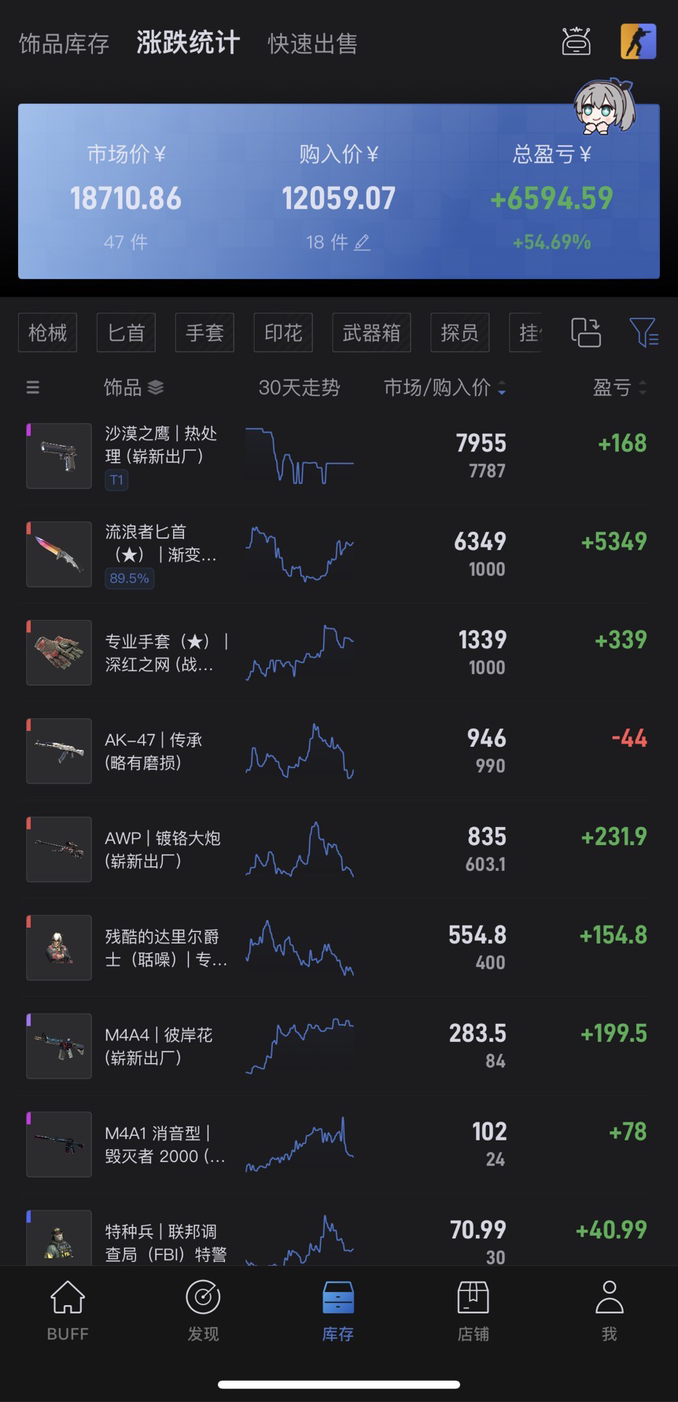The height and width of the screenshot is (1402, 678).
Task: Open the advanced filter funnel icon
Action: [x=643, y=332]
